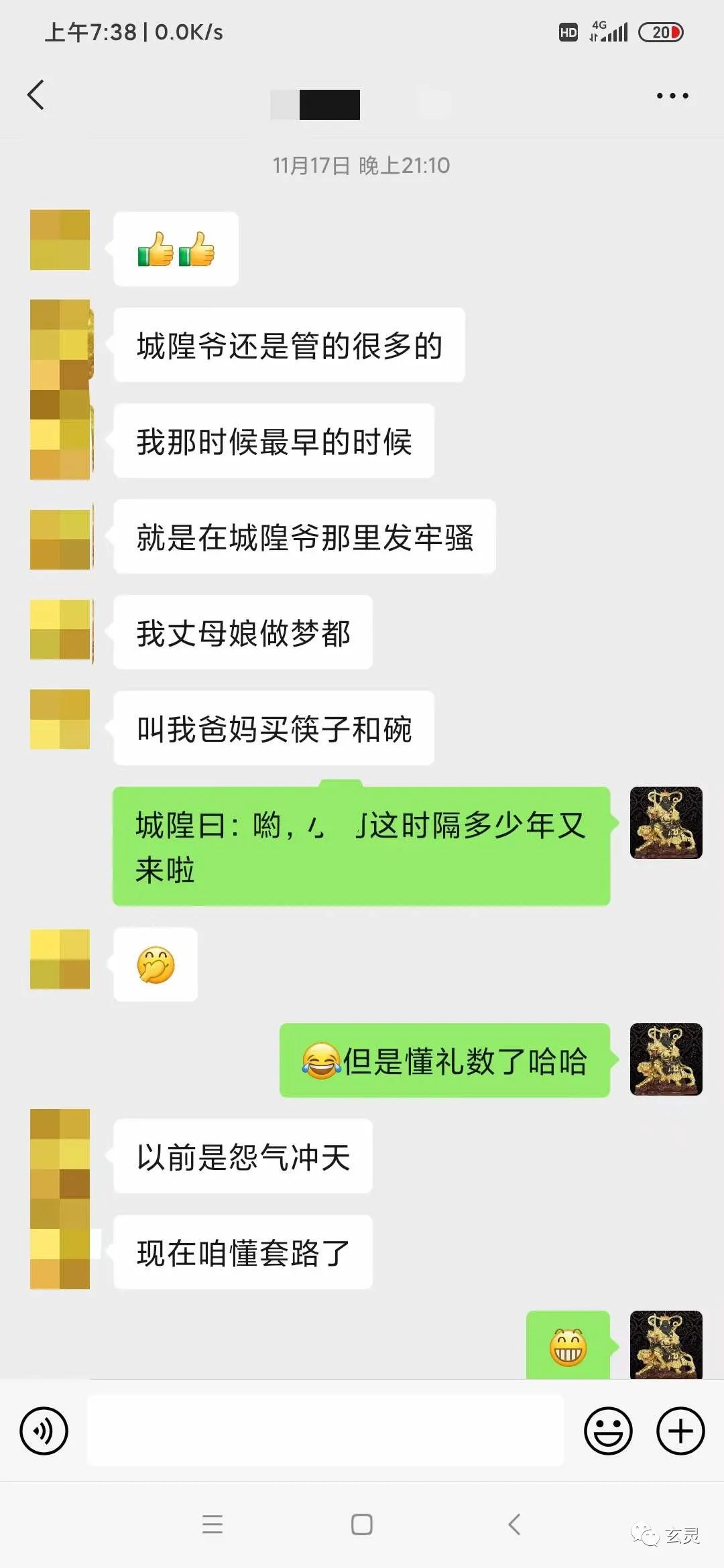Tap system home button

tap(362, 1524)
